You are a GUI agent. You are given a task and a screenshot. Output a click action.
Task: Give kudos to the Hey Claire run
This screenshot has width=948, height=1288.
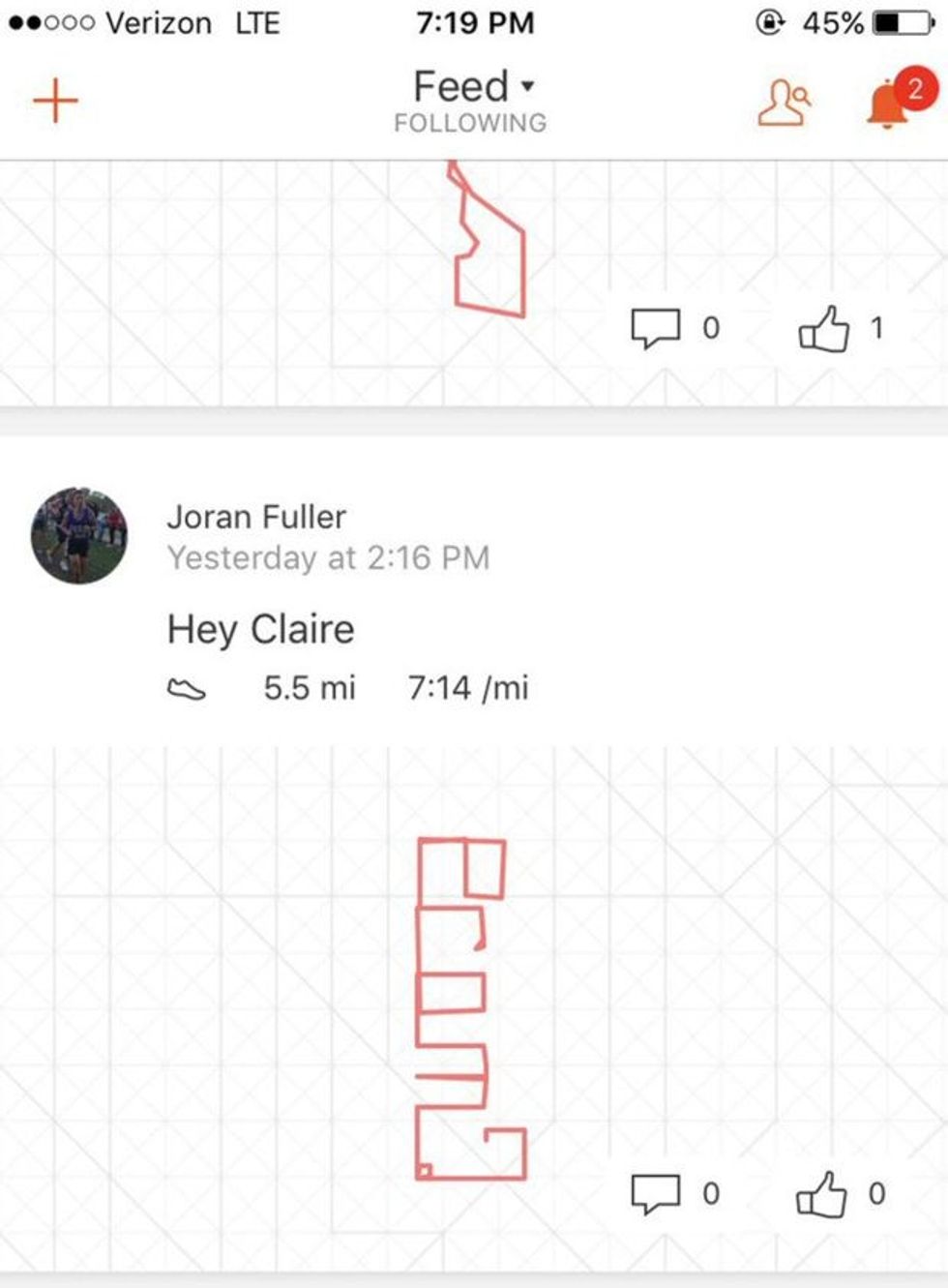822,1193
